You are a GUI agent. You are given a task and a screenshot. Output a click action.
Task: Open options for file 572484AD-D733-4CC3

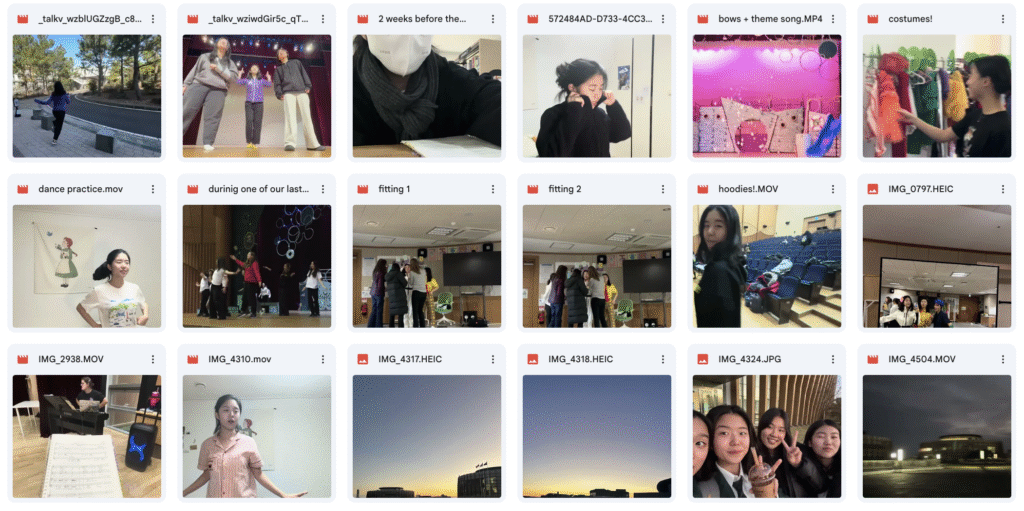(x=663, y=19)
